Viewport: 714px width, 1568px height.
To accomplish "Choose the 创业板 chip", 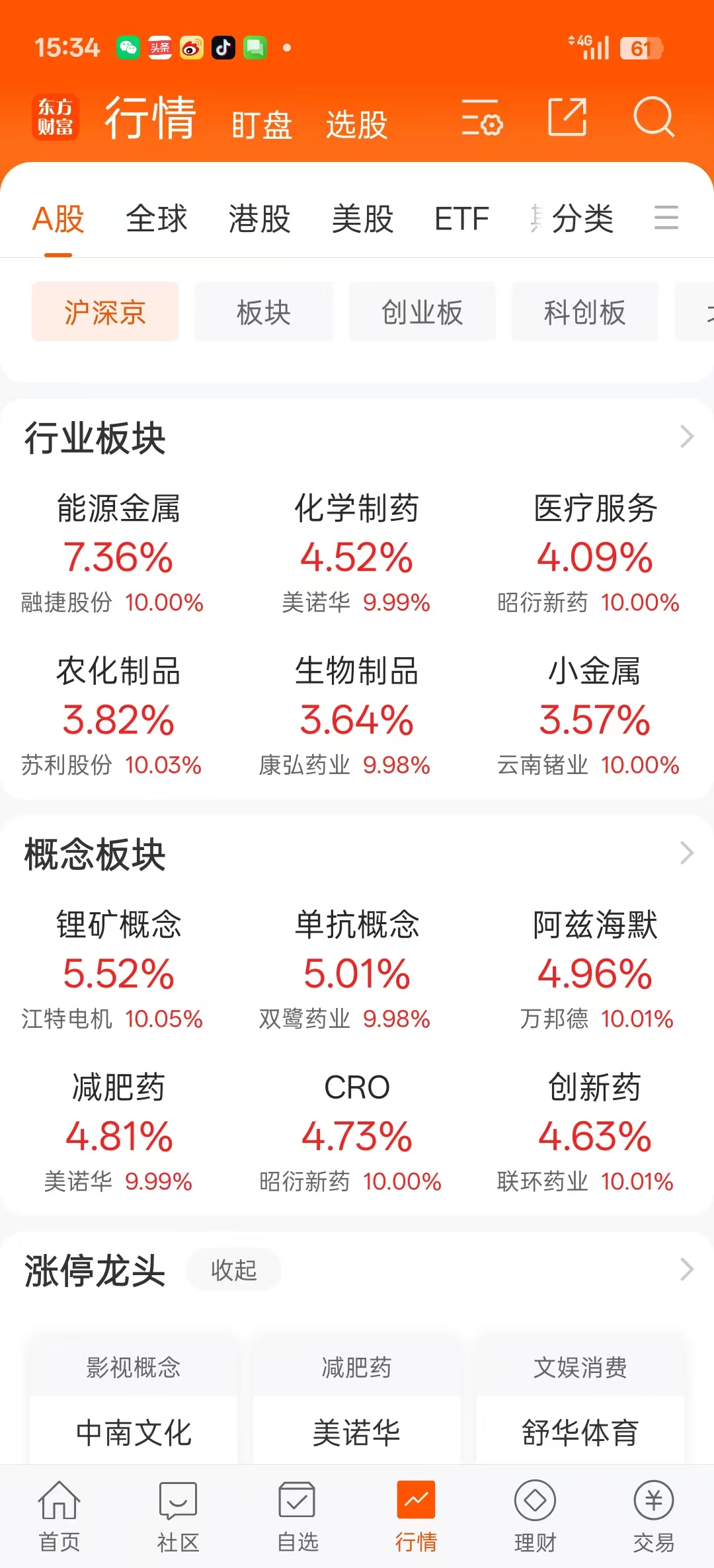I will point(422,312).
